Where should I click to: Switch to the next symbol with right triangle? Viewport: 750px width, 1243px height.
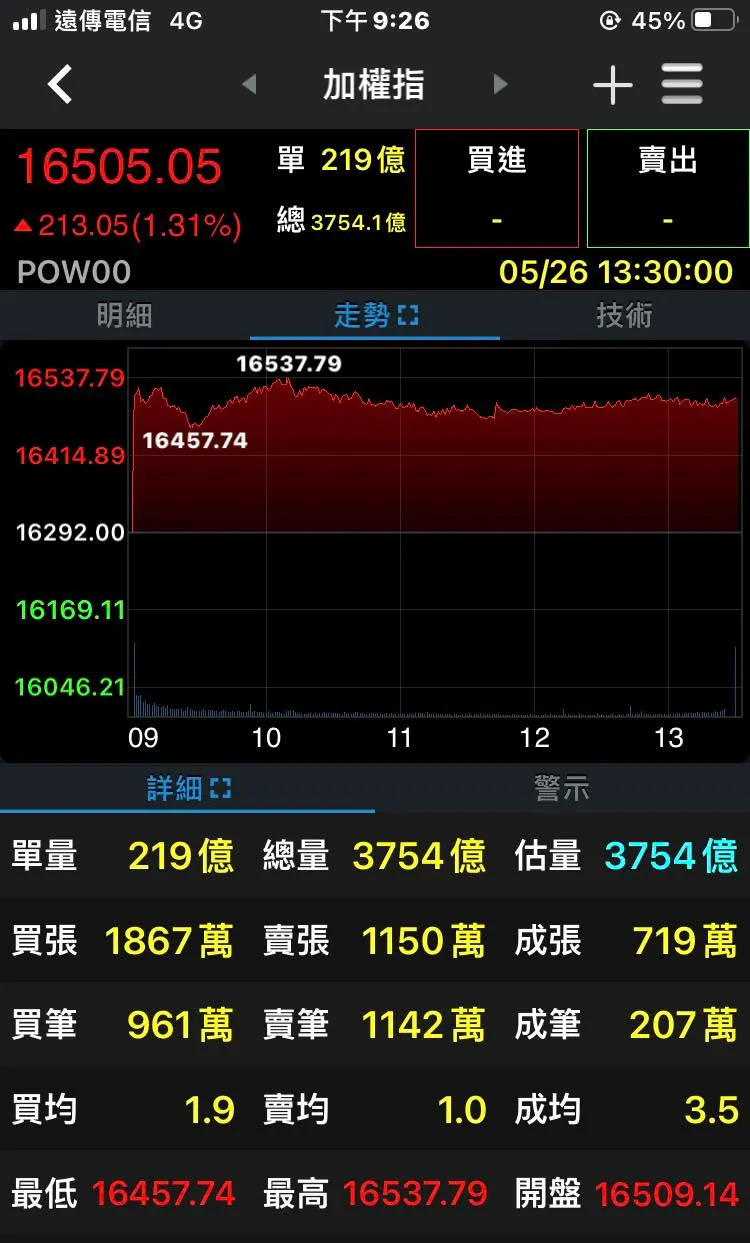(501, 85)
